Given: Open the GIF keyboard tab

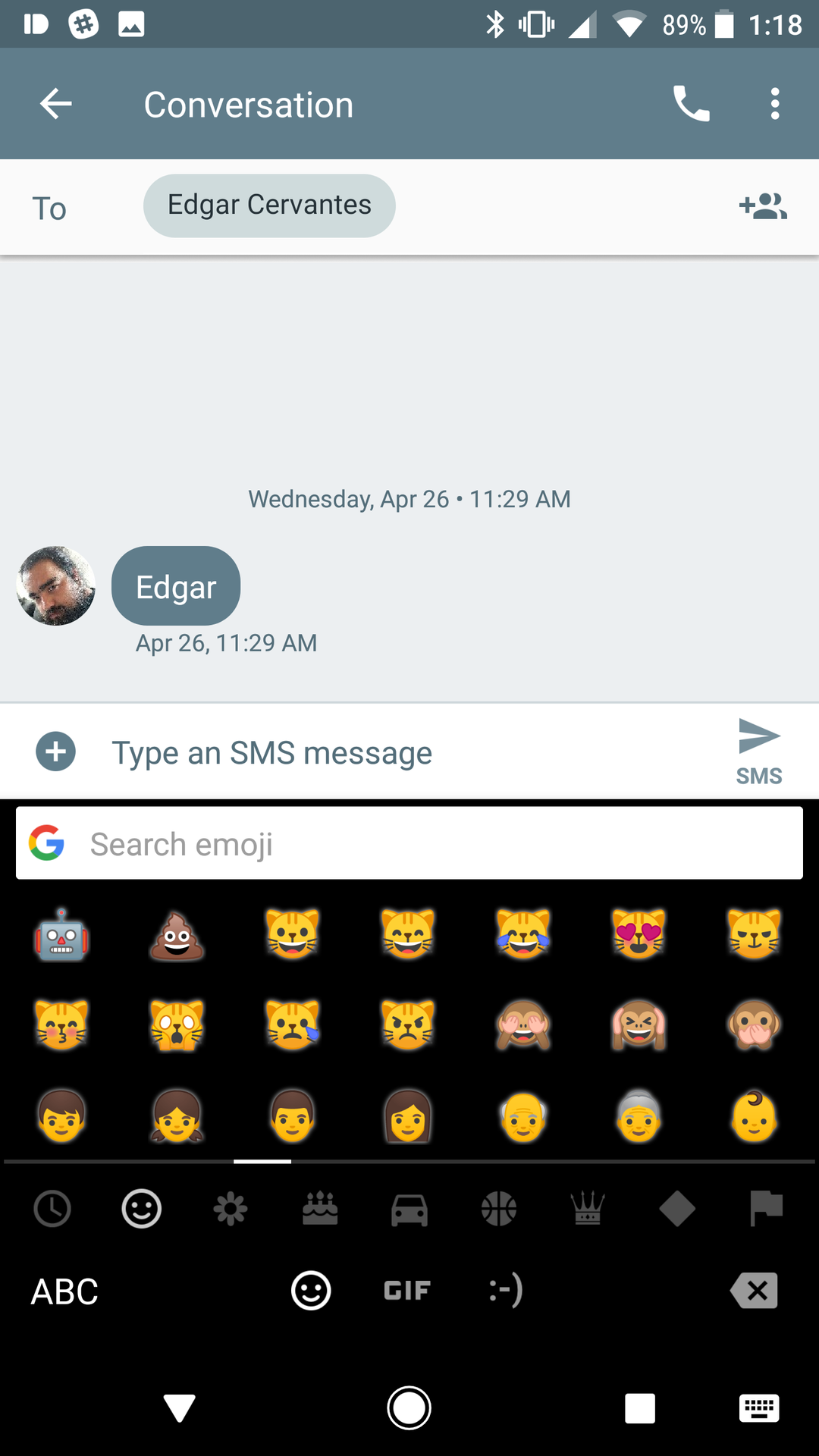Looking at the screenshot, I should tap(407, 1291).
